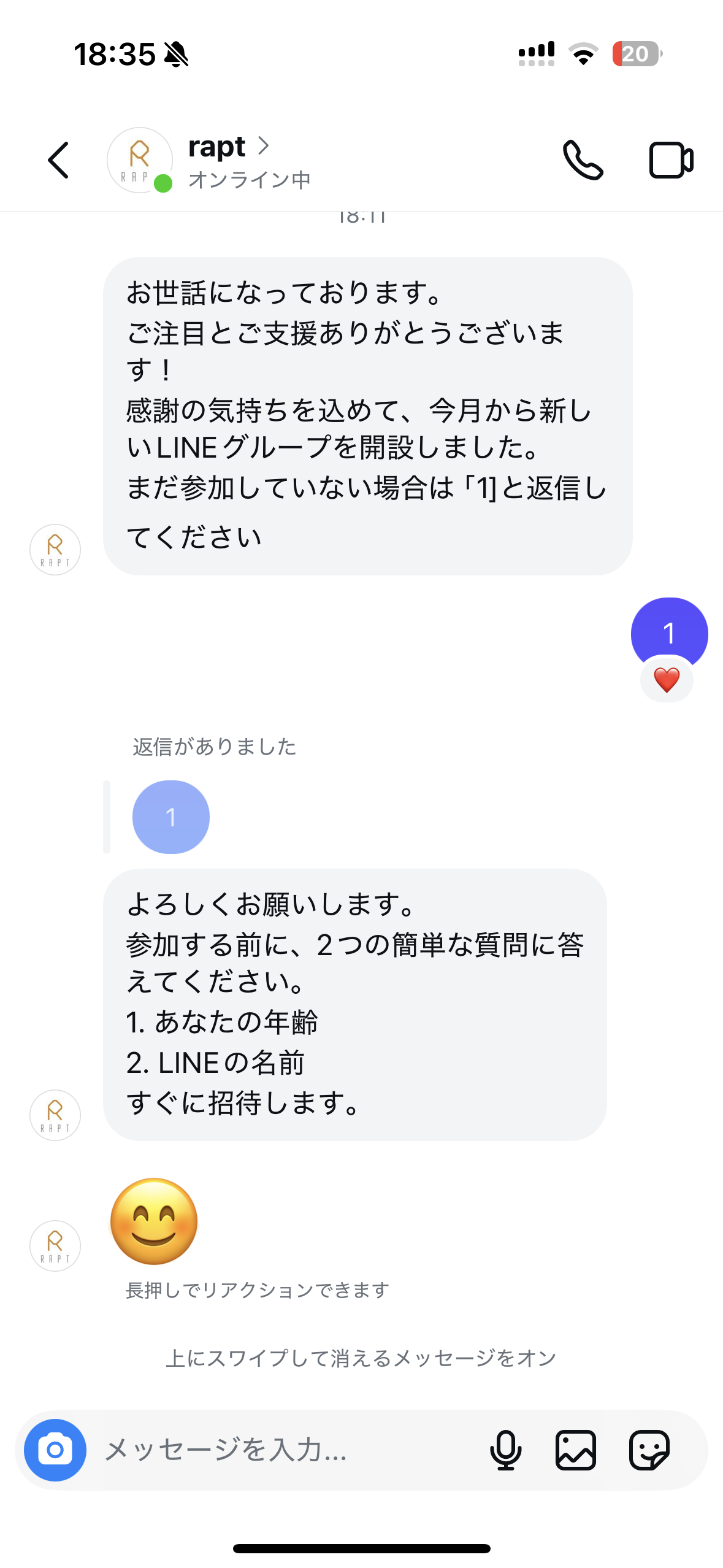Start a video call with rapt
723x1568 pixels.
(671, 161)
